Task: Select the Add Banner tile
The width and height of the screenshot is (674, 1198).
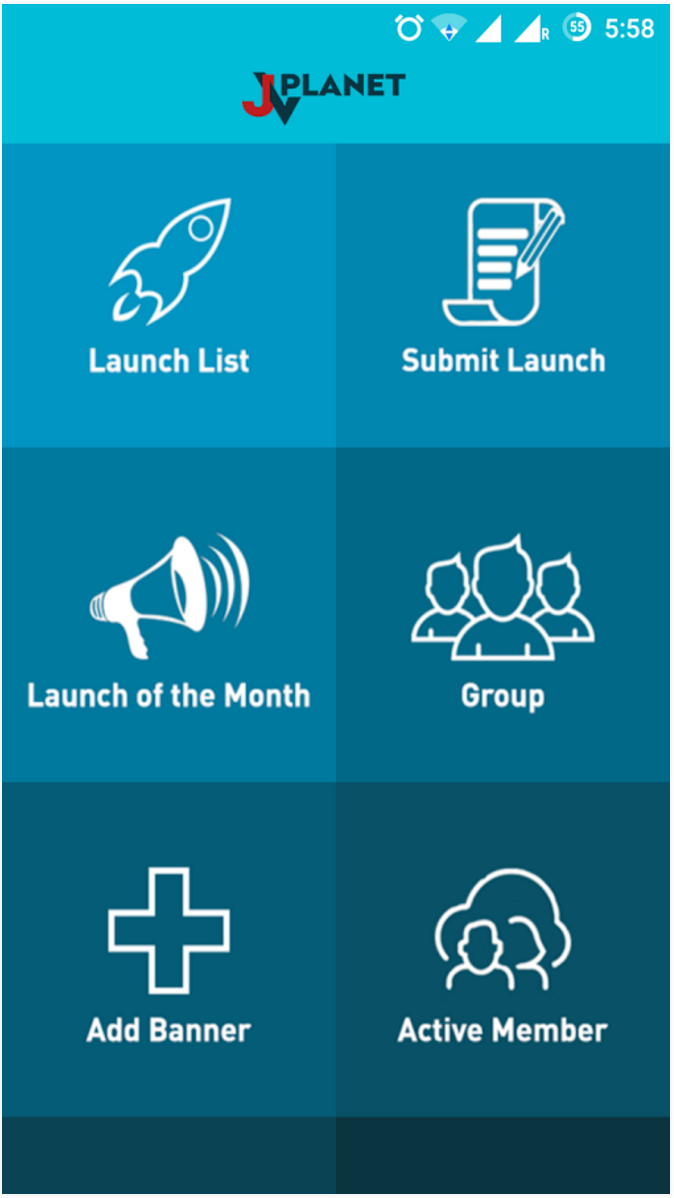Action: 168,950
